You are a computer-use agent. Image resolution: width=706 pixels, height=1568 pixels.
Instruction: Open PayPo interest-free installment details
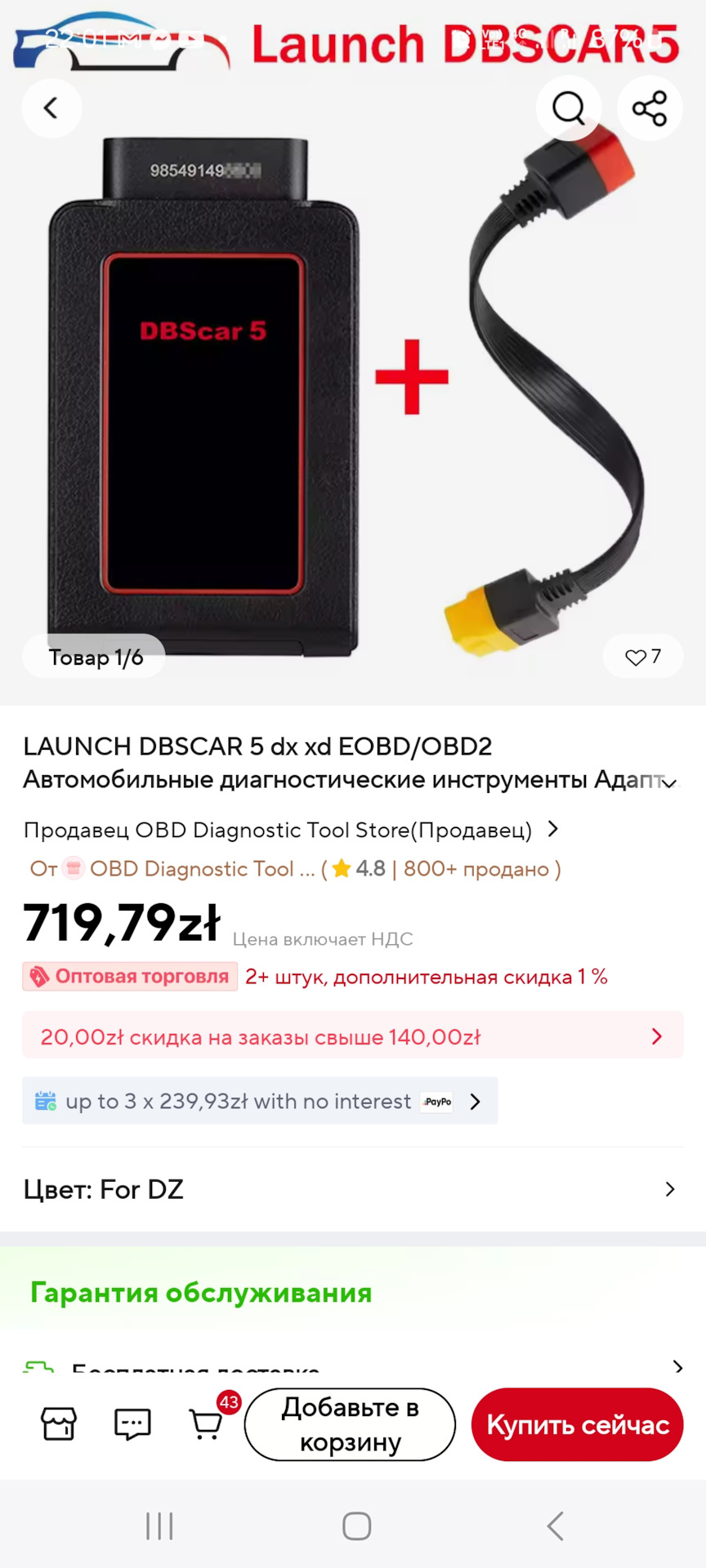tap(260, 1102)
